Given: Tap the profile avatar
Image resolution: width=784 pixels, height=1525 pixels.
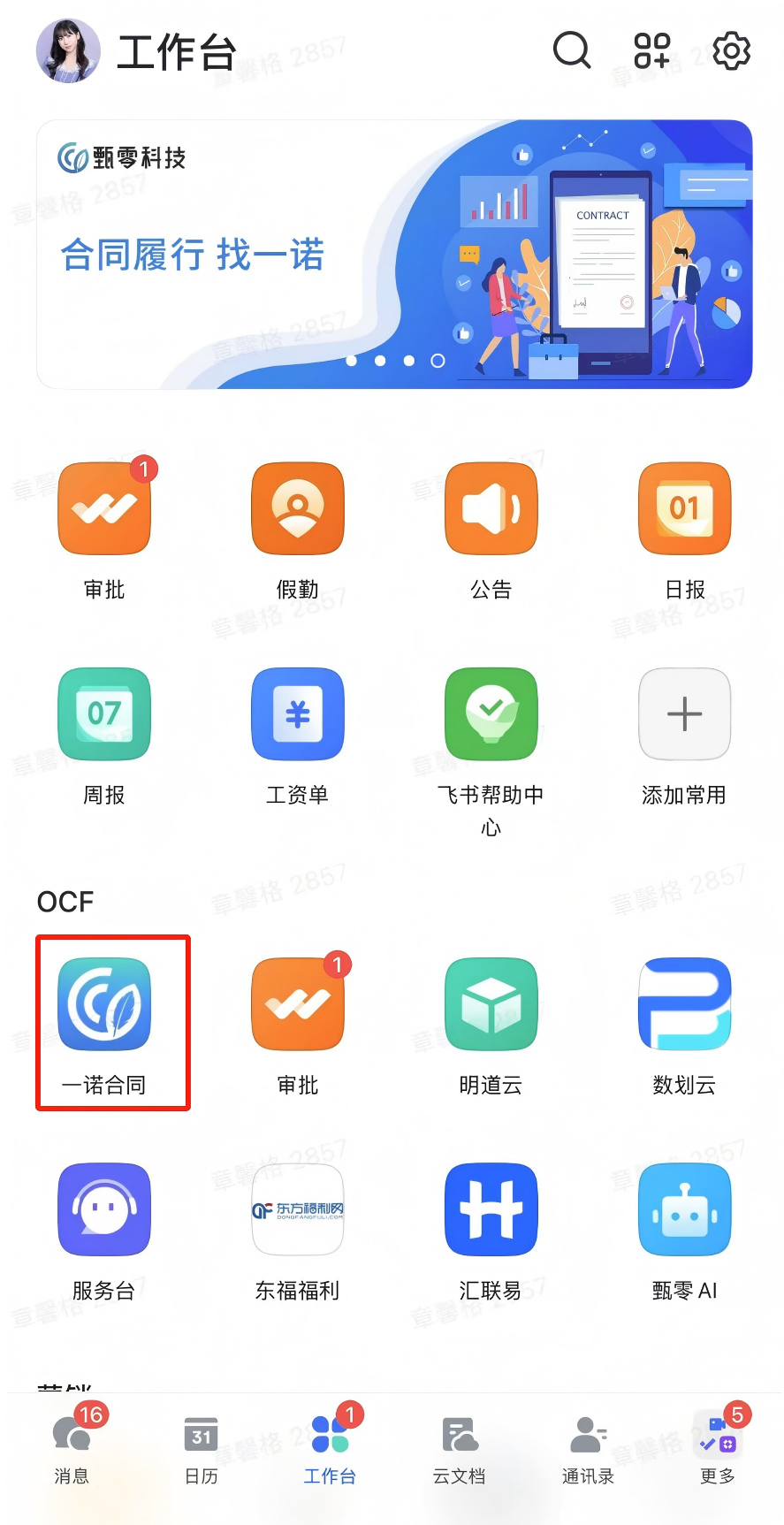Looking at the screenshot, I should click(x=68, y=51).
